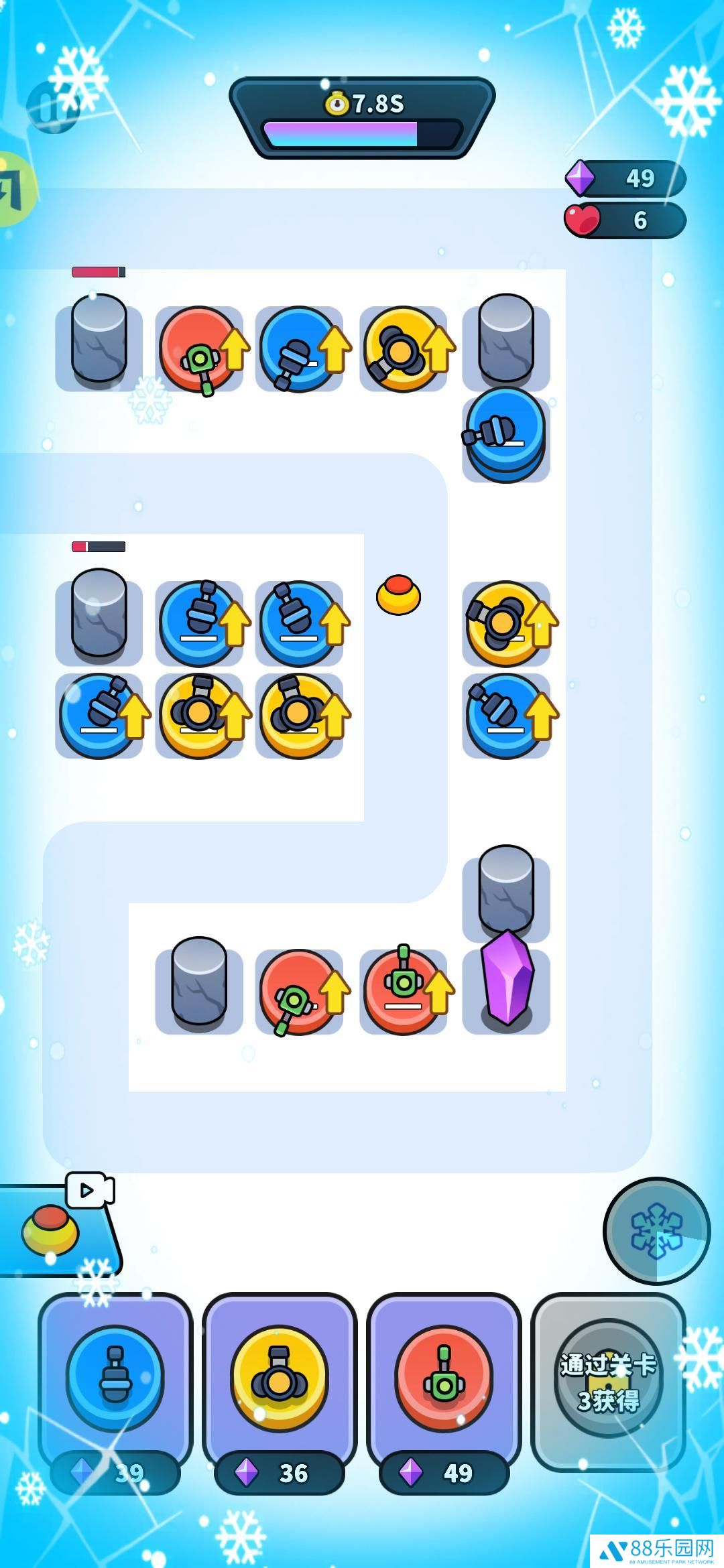Viewport: 724px width, 1568px height.
Task: Pause the game
Action: [x=52, y=107]
